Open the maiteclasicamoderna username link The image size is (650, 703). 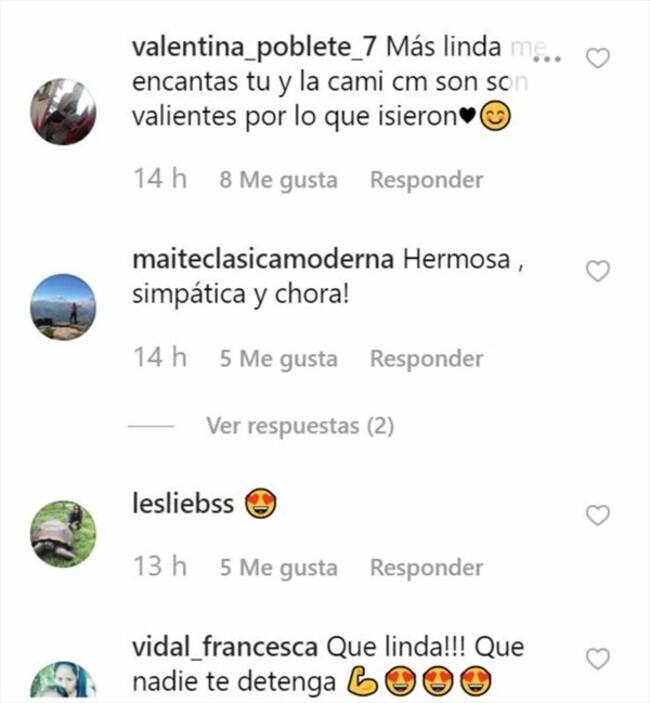pyautogui.click(x=264, y=260)
